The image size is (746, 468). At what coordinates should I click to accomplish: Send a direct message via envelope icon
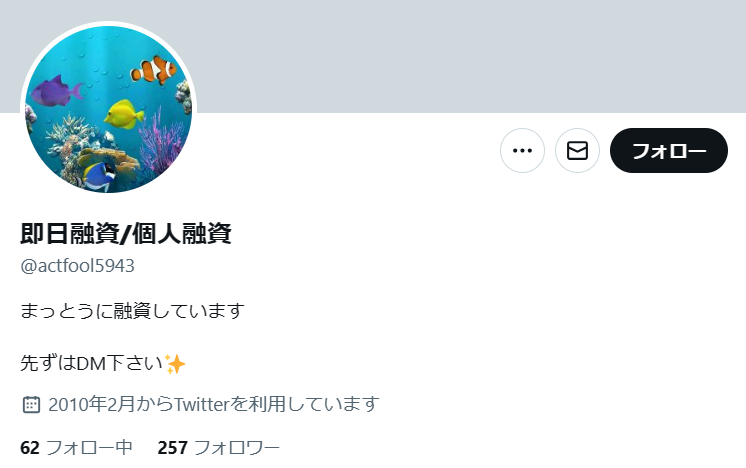[x=577, y=151]
